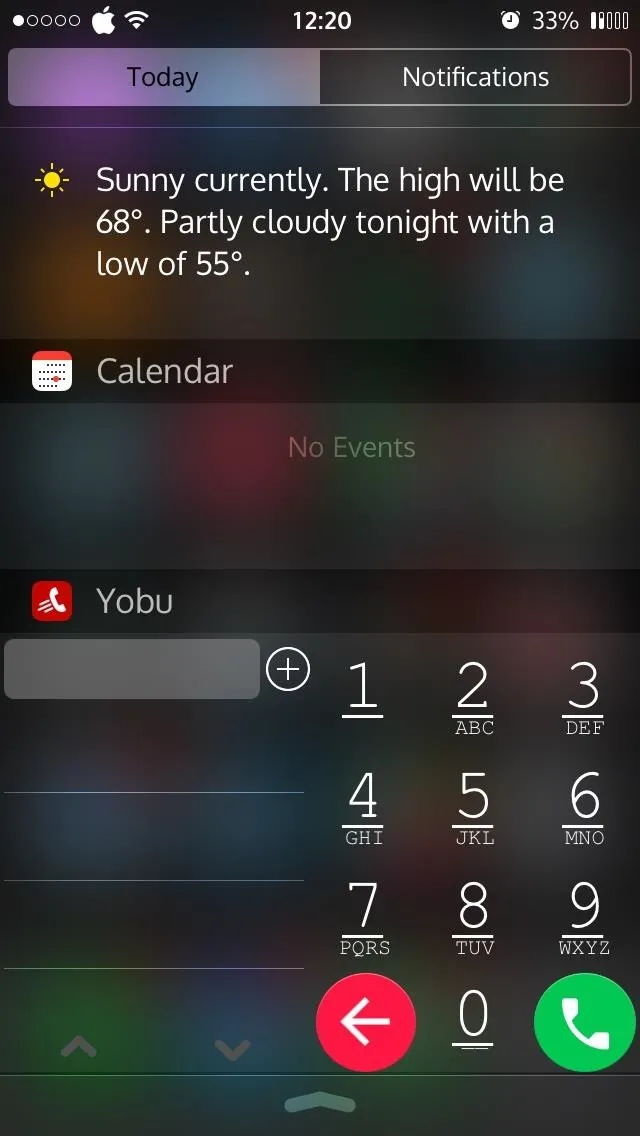The image size is (640, 1136).
Task: Dial digit 1 on the keypad
Action: (362, 690)
